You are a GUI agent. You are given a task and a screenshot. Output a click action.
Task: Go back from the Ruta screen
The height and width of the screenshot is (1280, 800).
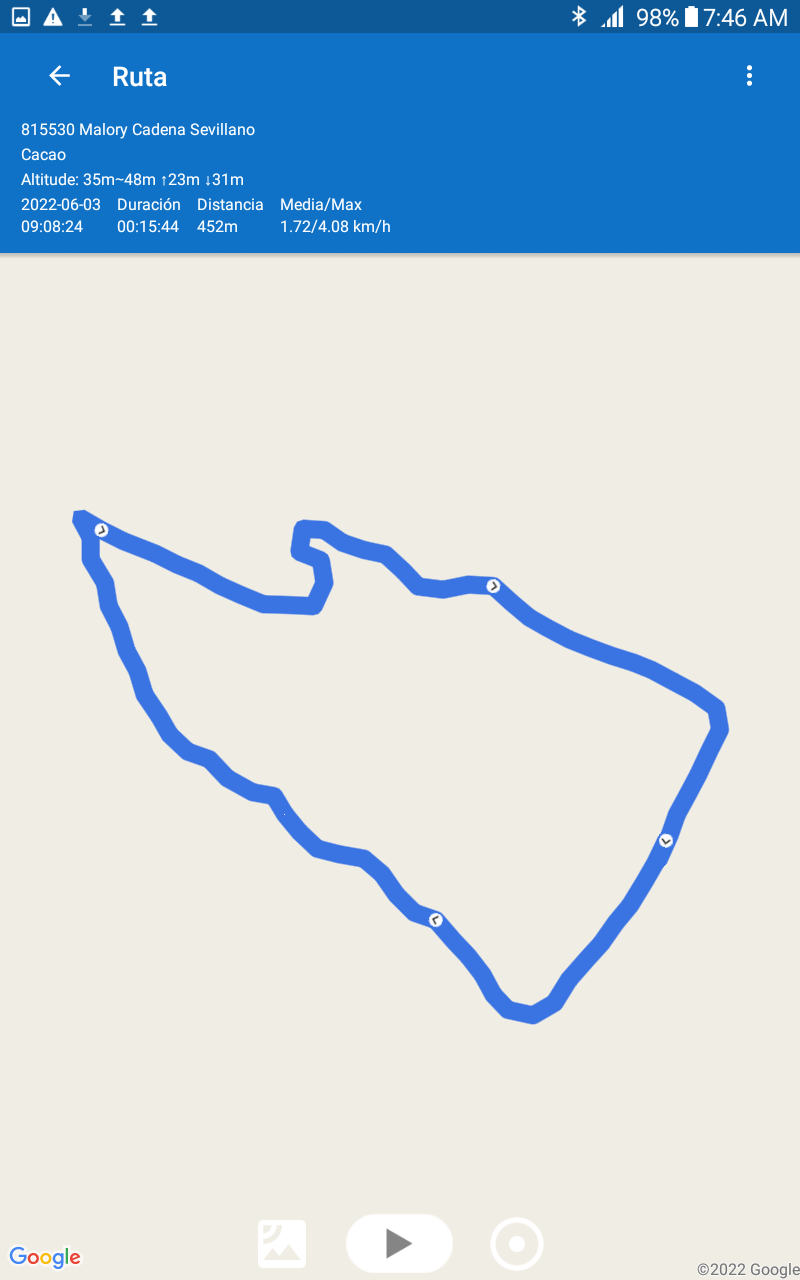point(60,76)
